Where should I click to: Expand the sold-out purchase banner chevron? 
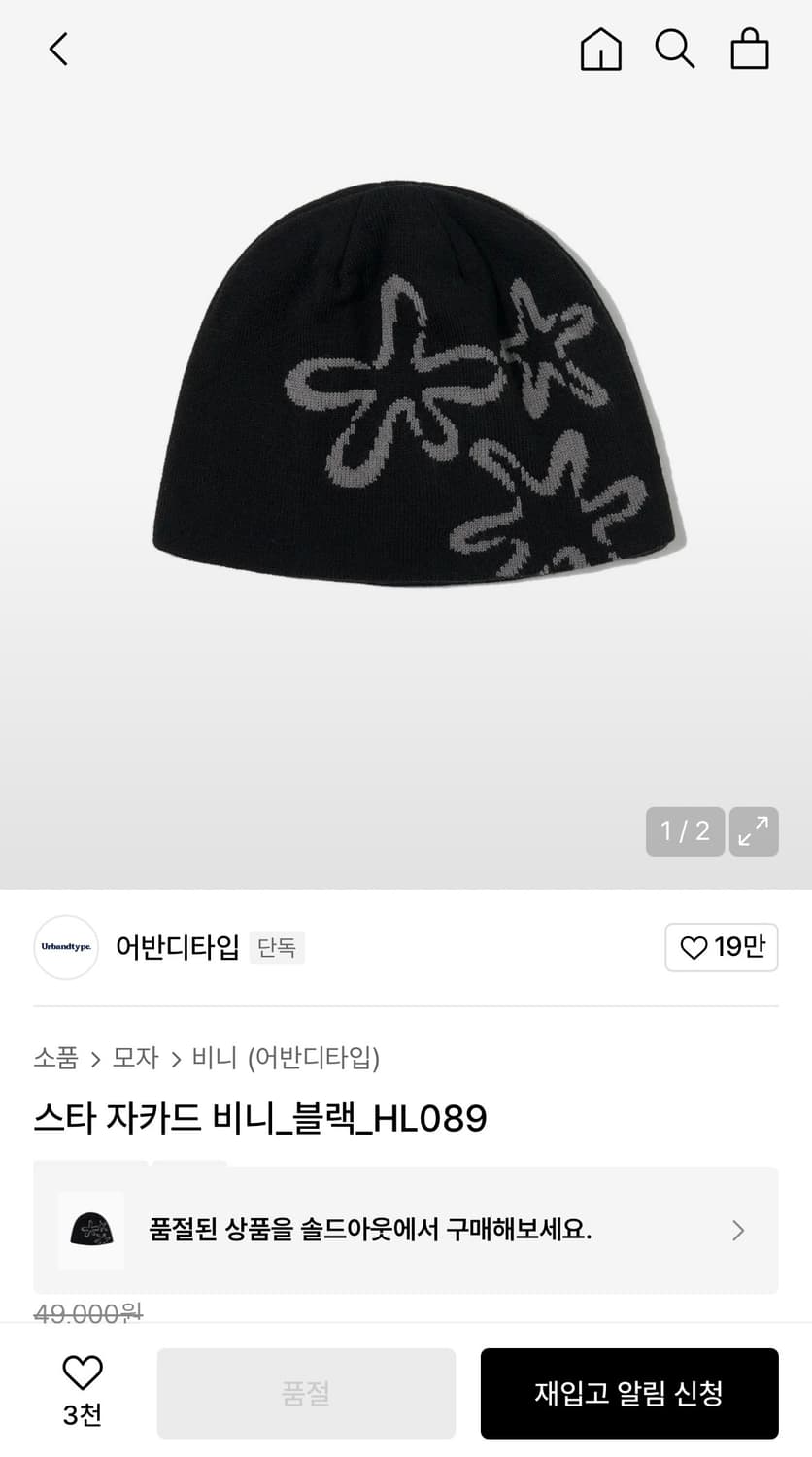point(736,1230)
